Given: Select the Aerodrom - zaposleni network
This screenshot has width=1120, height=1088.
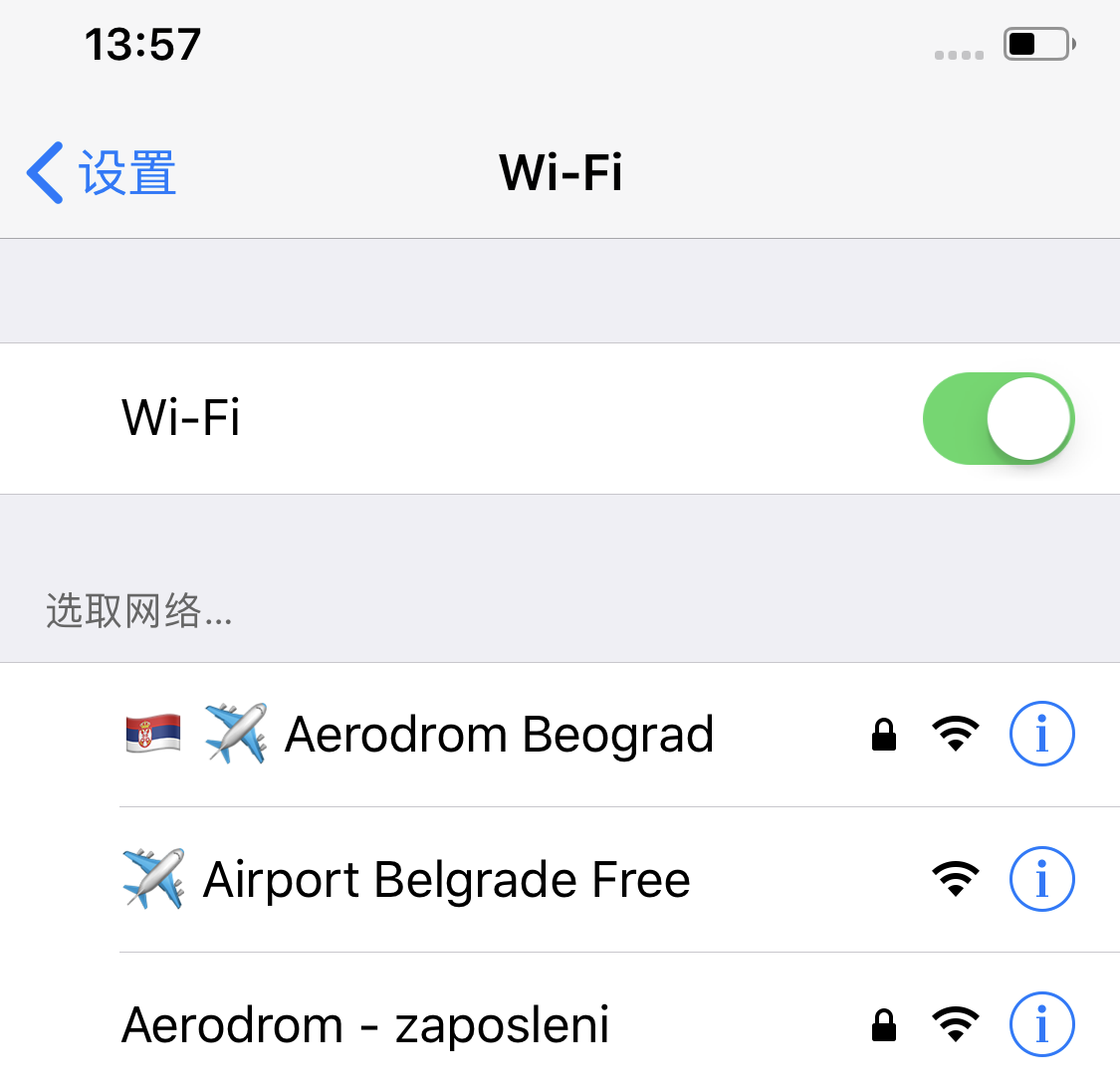Looking at the screenshot, I should pyautogui.click(x=365, y=1025).
